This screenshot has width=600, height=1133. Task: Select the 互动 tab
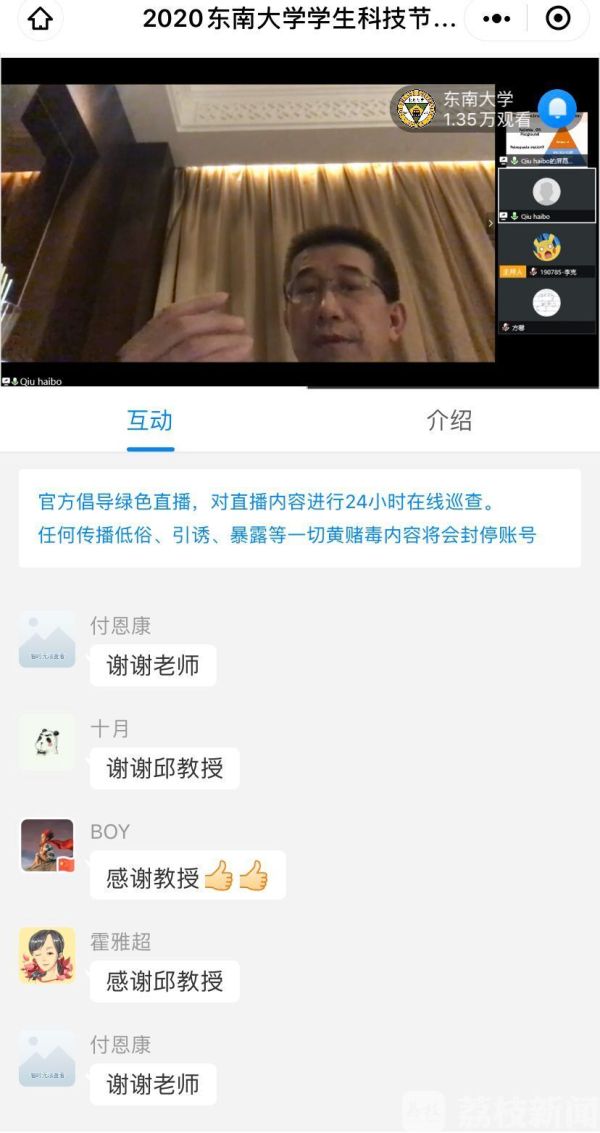(x=150, y=421)
